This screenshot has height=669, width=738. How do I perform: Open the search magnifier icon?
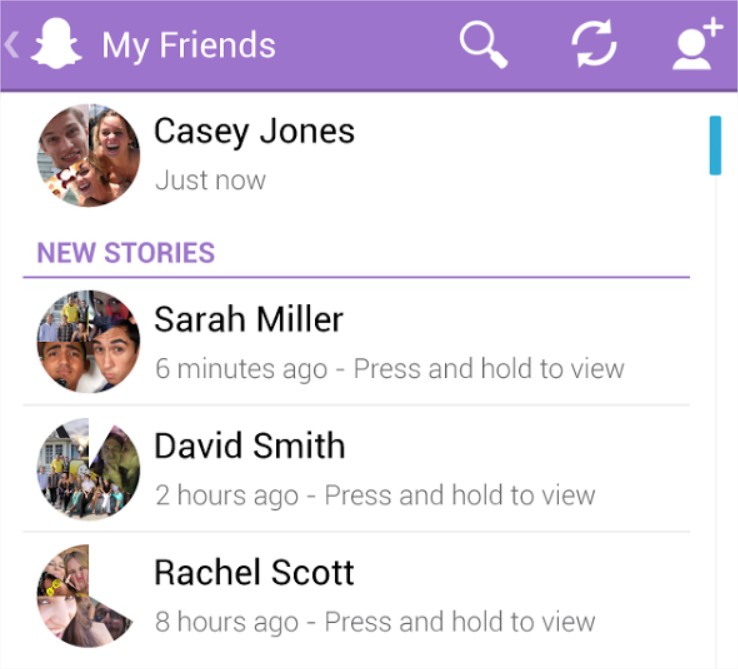[484, 45]
